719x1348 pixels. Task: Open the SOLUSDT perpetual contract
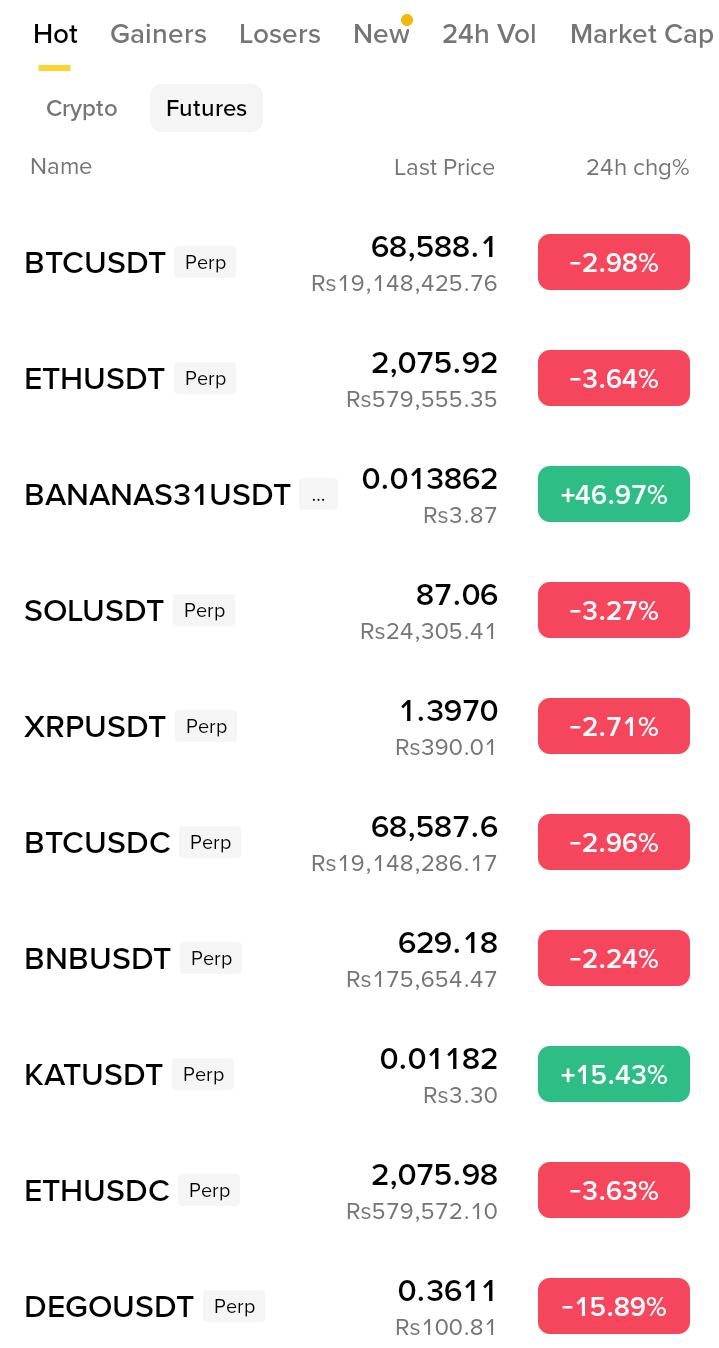[94, 611]
